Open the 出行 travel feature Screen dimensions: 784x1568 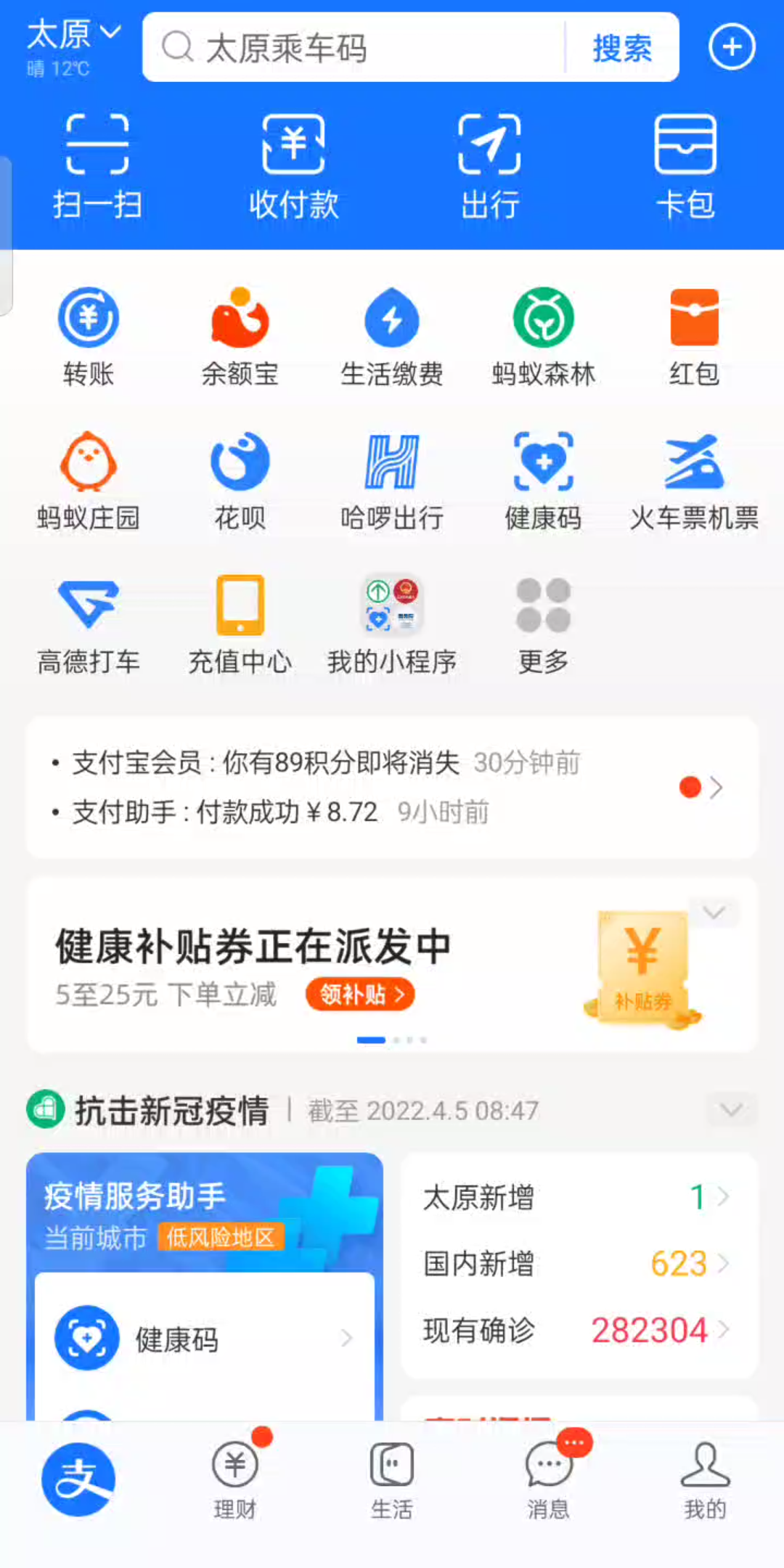pyautogui.click(x=489, y=166)
